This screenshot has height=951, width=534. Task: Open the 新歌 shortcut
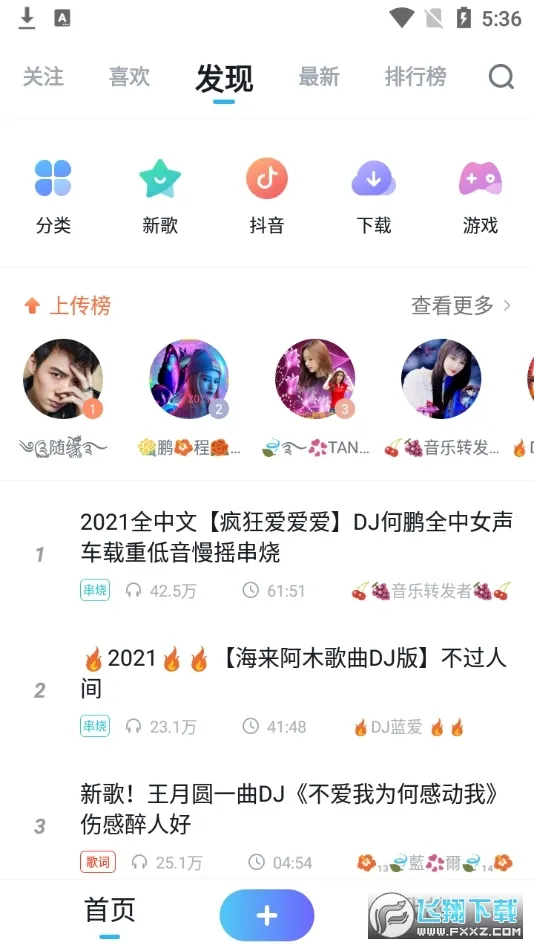(x=160, y=197)
